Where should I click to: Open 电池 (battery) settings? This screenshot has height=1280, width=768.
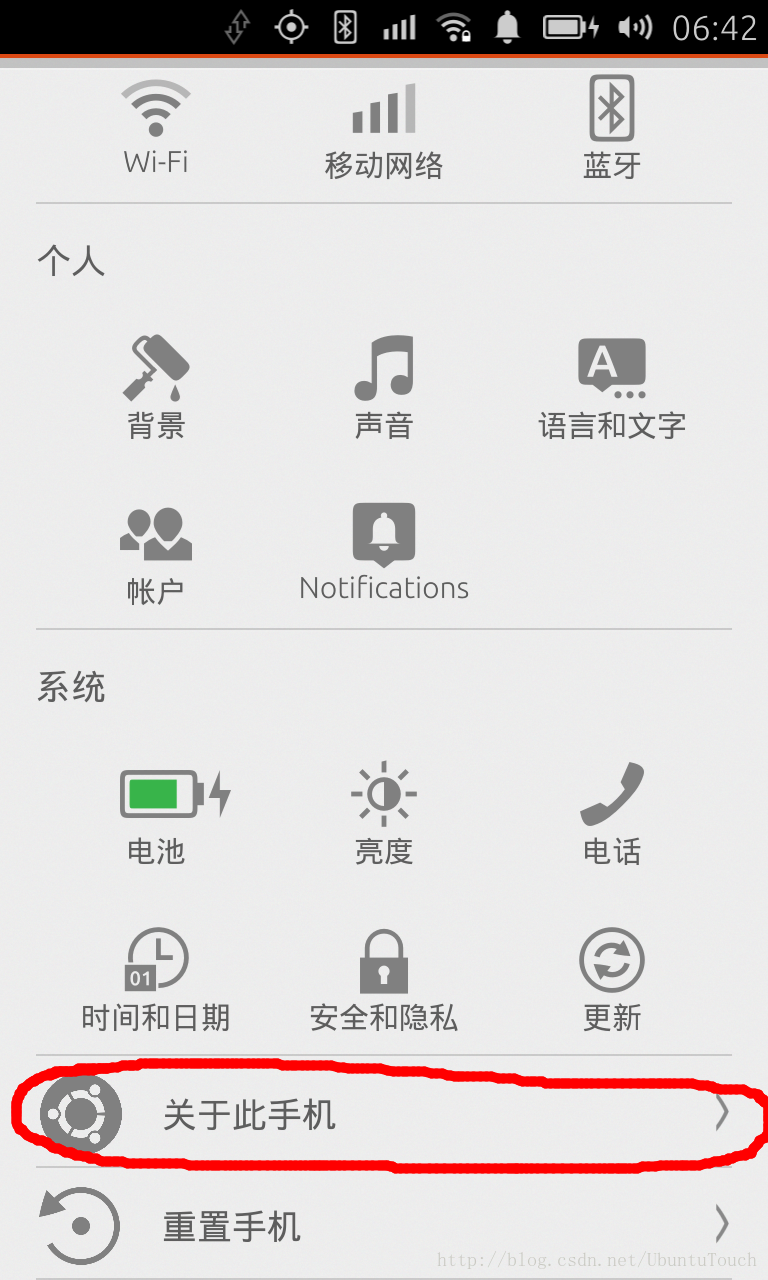[x=156, y=813]
